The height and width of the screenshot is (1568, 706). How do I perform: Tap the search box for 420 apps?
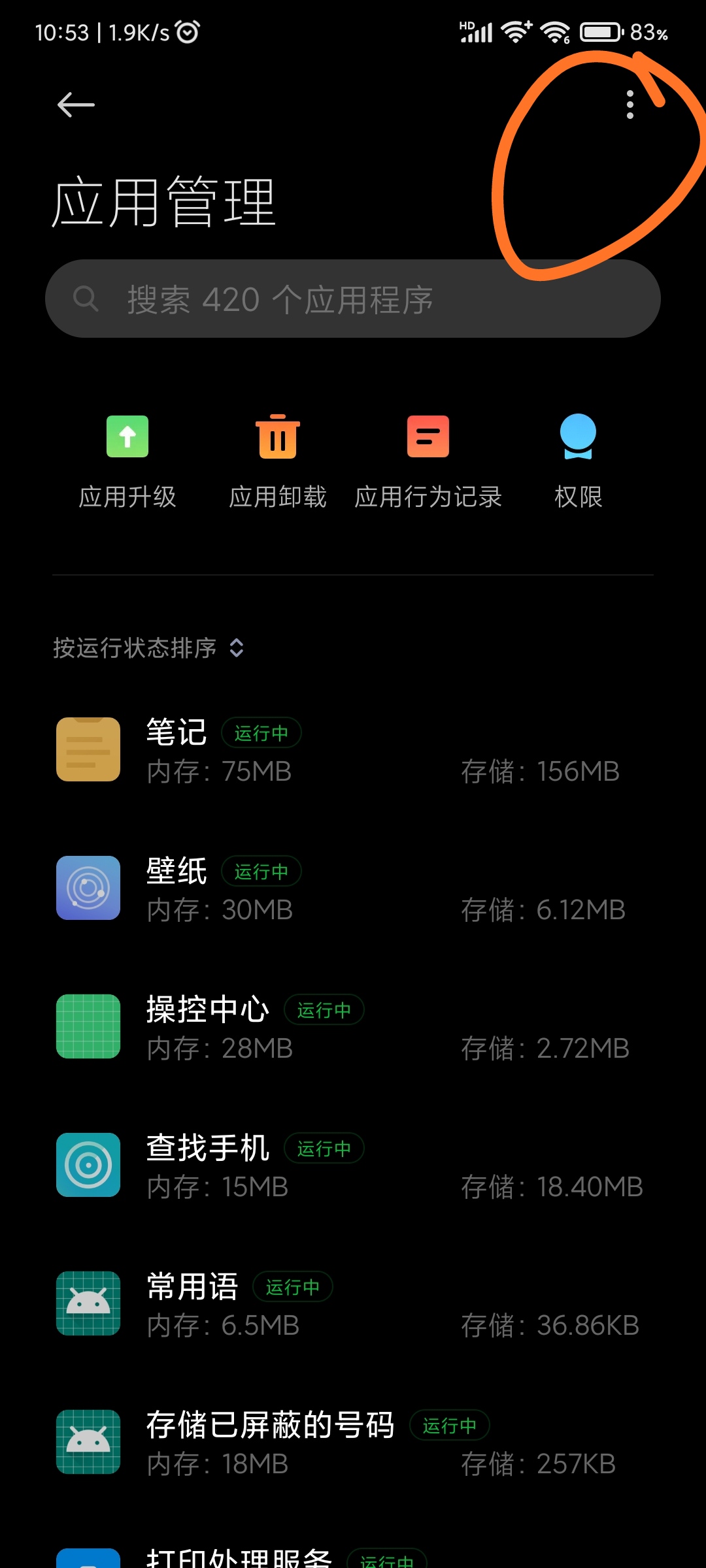pos(353,299)
